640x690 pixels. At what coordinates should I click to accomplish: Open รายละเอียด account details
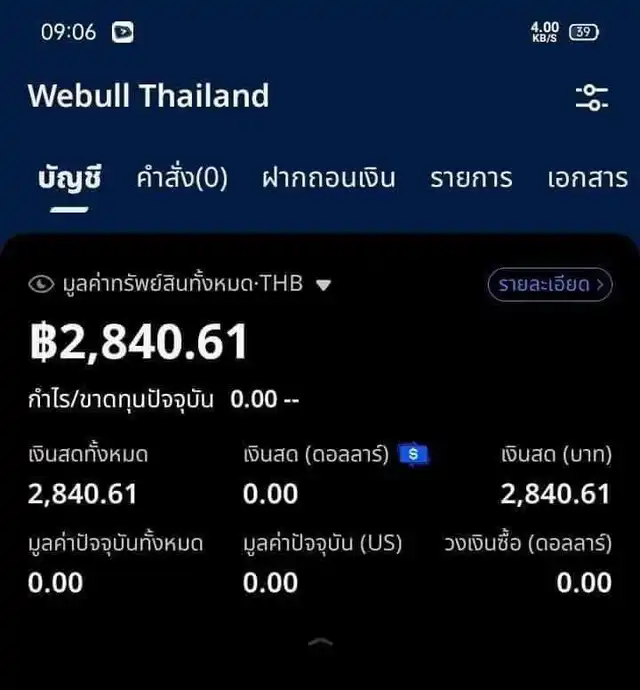(549, 284)
